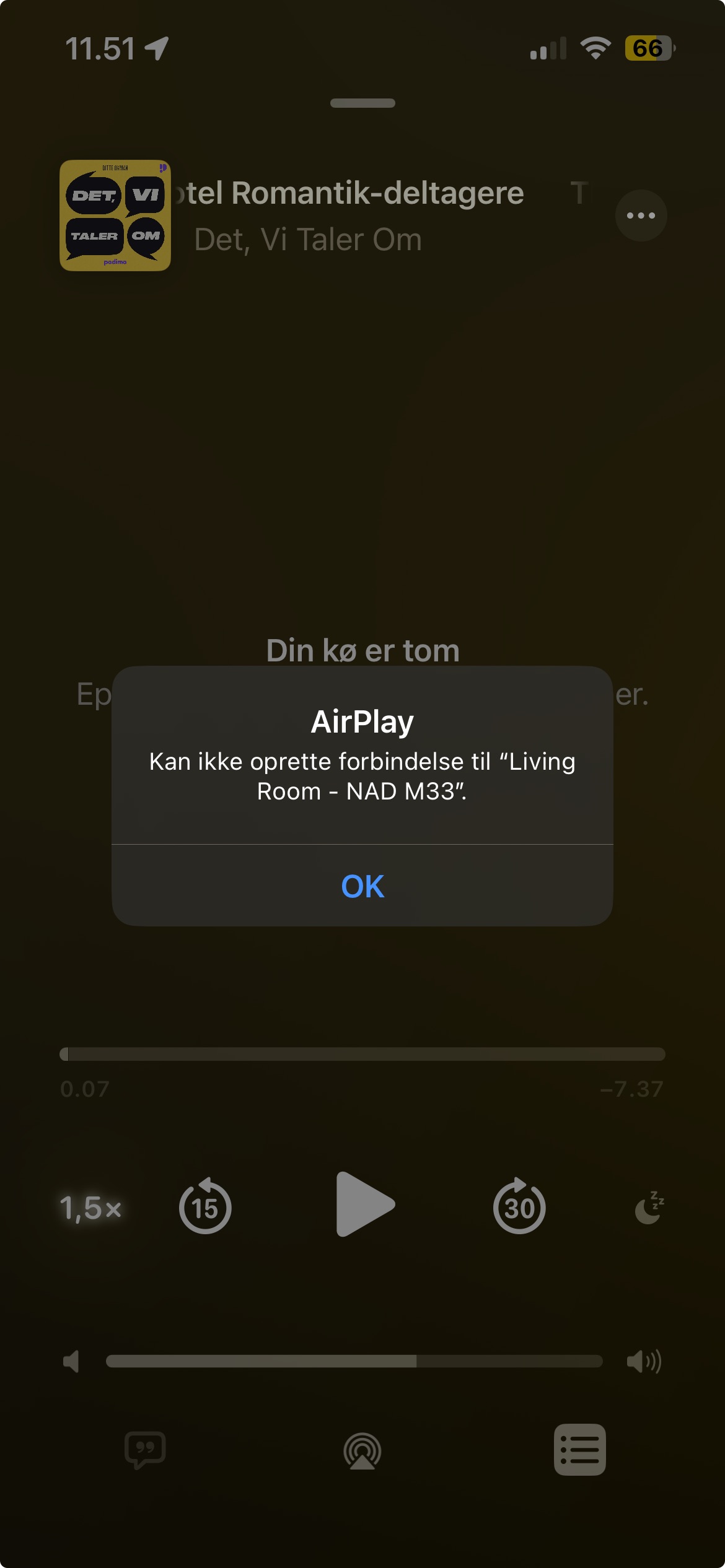The width and height of the screenshot is (725, 1568).
Task: Rewind 15 seconds
Action: 205,1207
